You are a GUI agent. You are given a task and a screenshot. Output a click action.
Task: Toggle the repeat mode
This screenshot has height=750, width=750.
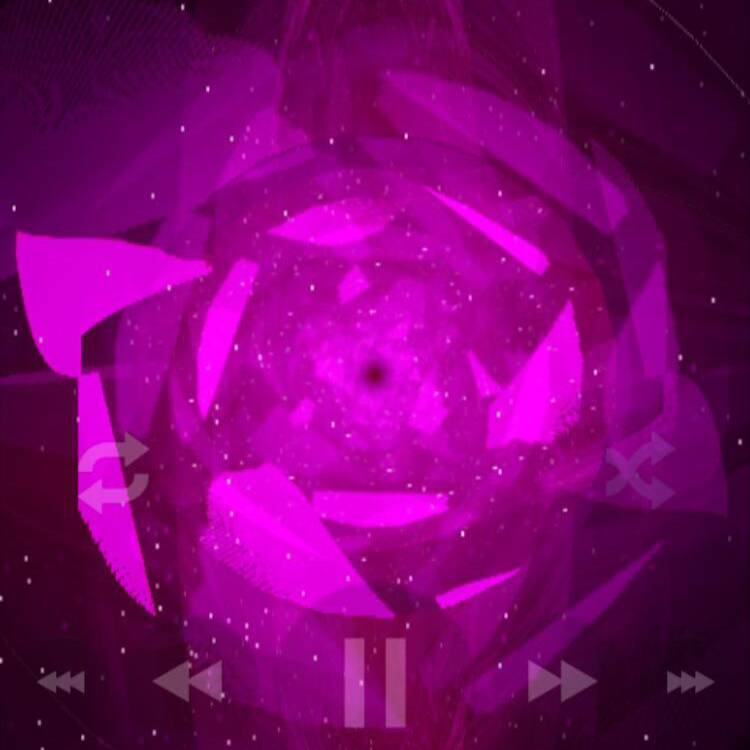114,473
